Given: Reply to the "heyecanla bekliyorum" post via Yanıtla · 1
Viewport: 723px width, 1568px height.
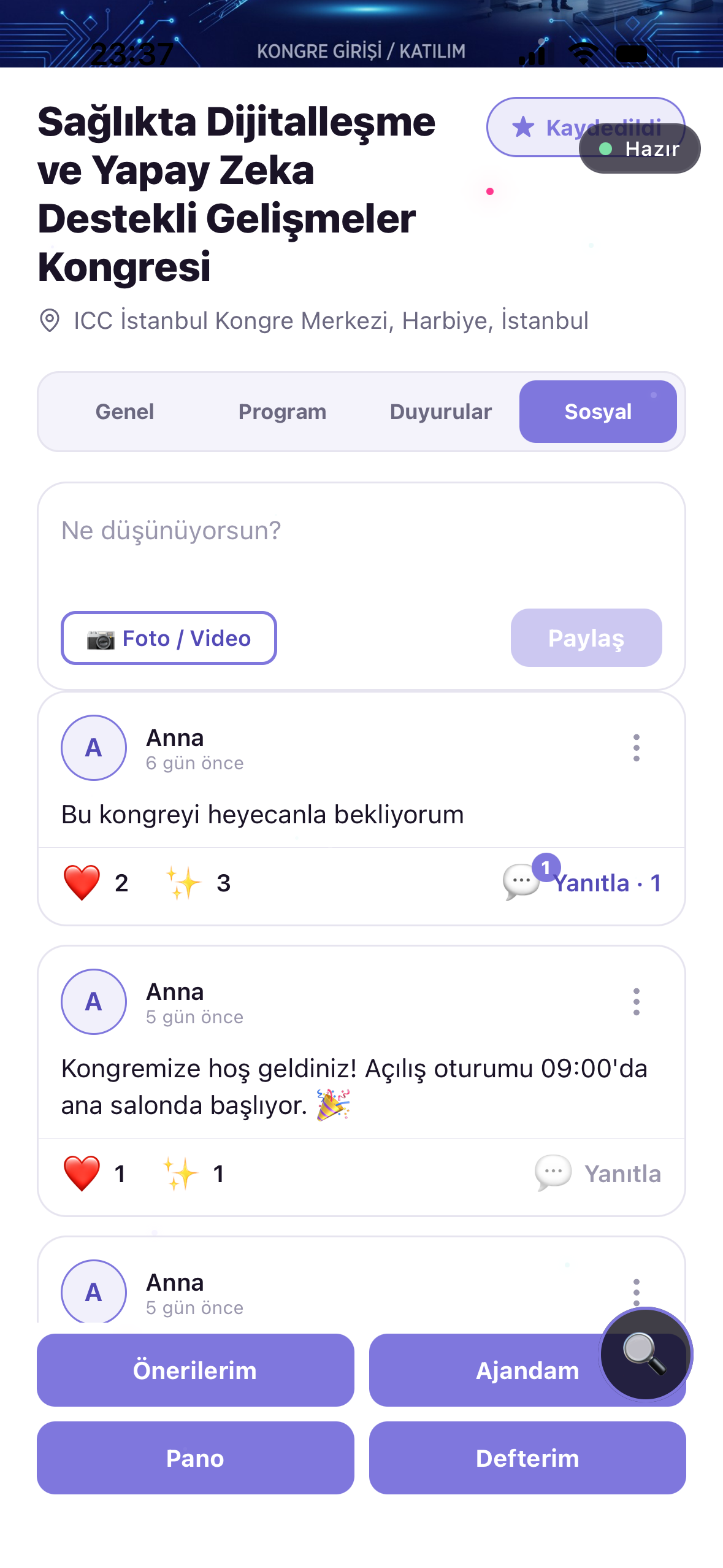Looking at the screenshot, I should [582, 883].
